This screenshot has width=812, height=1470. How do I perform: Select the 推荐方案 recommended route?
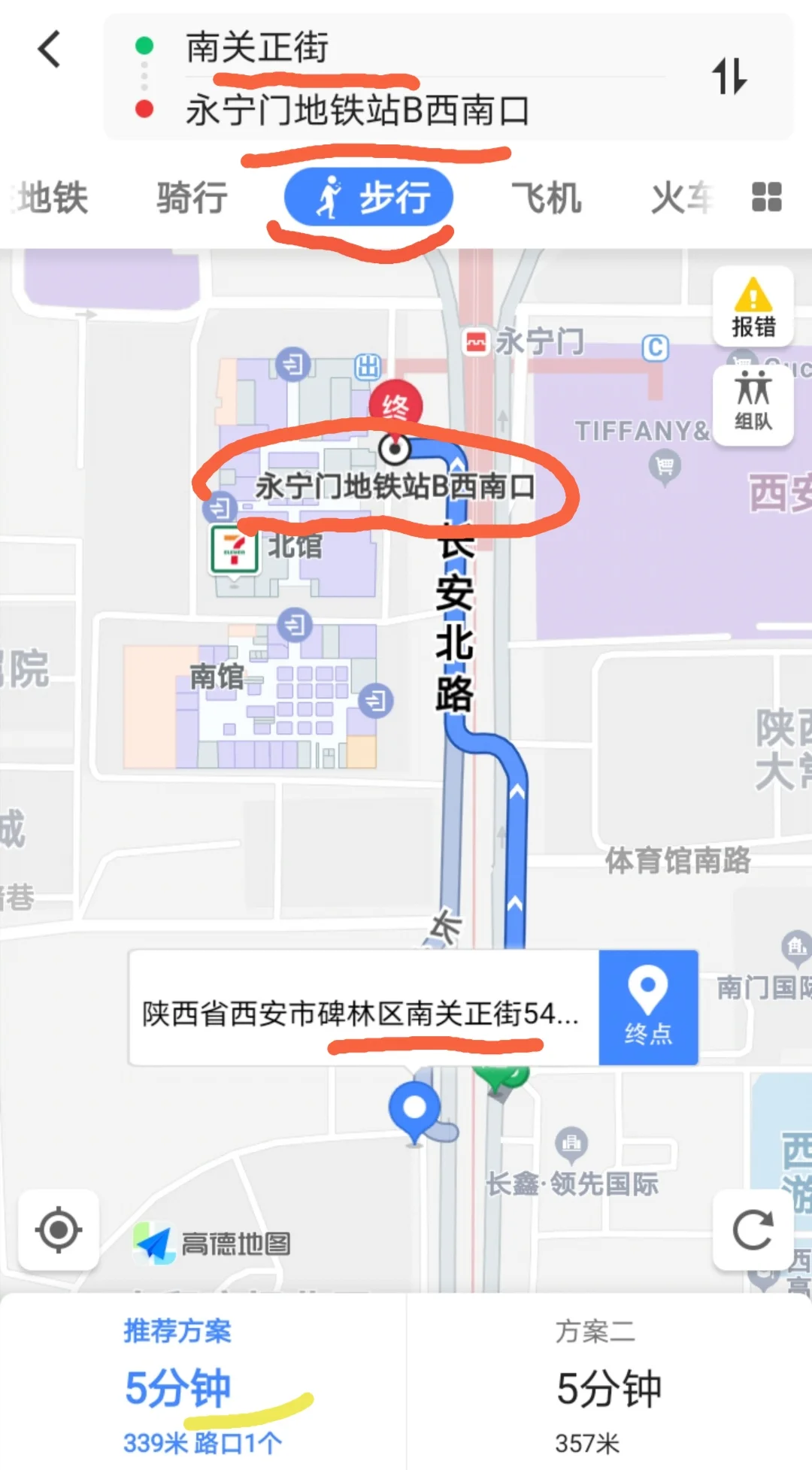tap(178, 1387)
